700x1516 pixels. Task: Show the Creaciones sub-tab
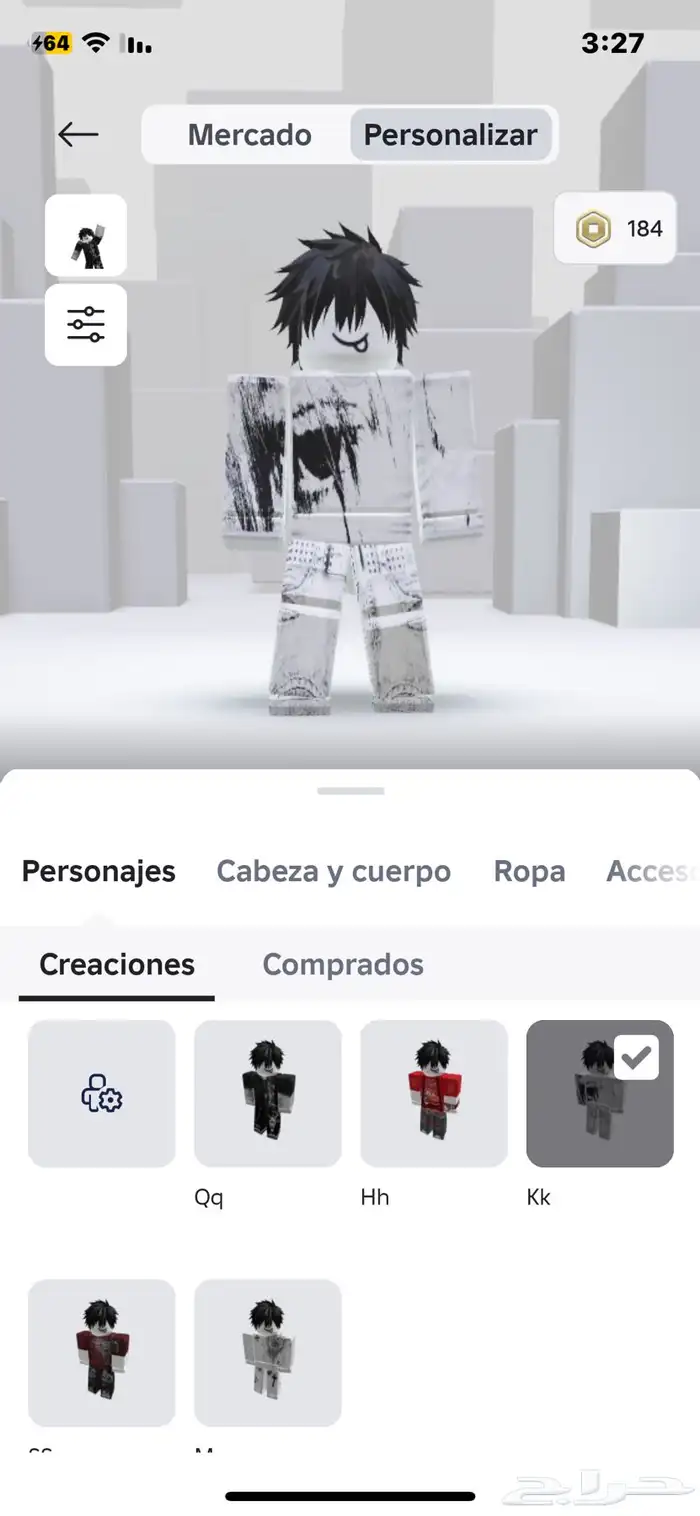(x=117, y=964)
